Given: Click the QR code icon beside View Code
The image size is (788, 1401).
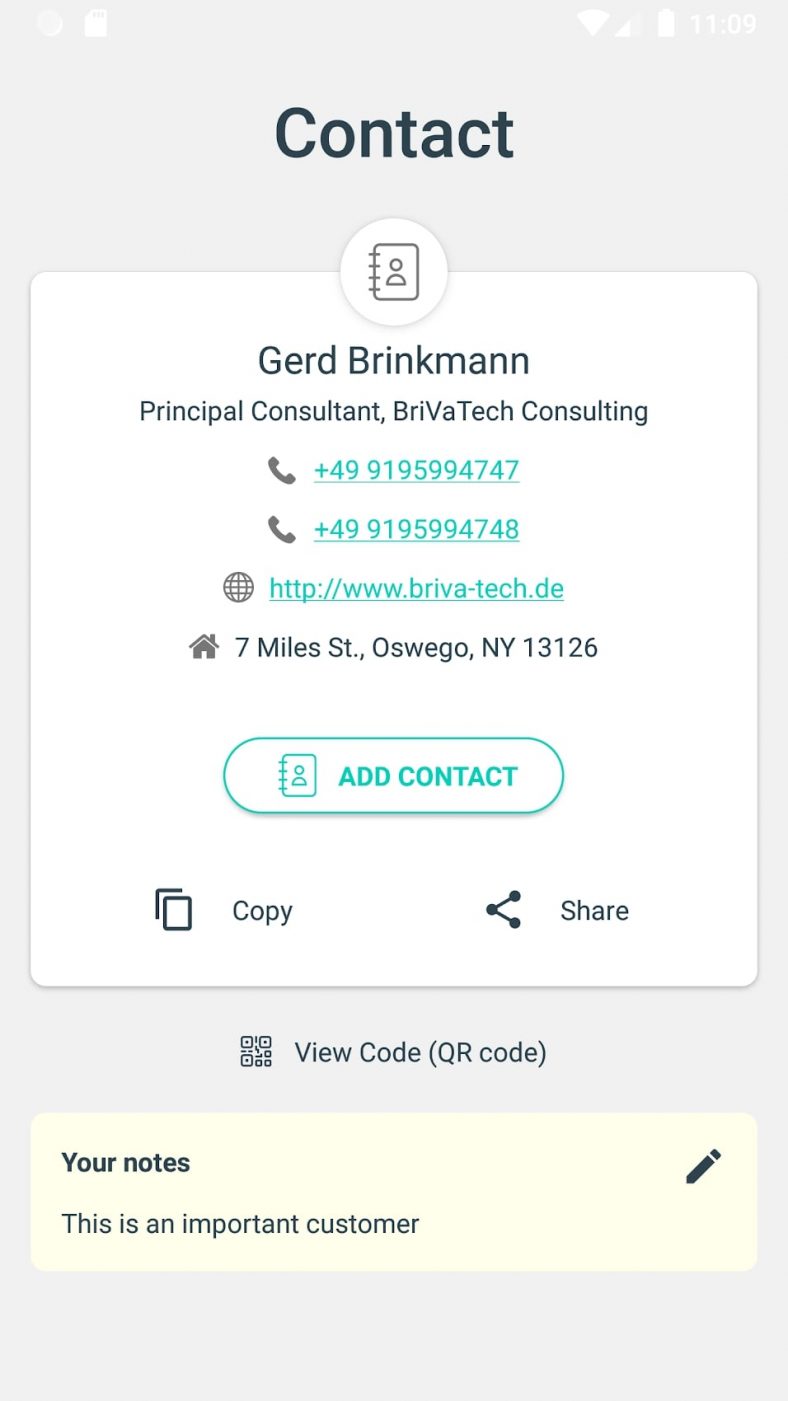Looking at the screenshot, I should tap(255, 1052).
